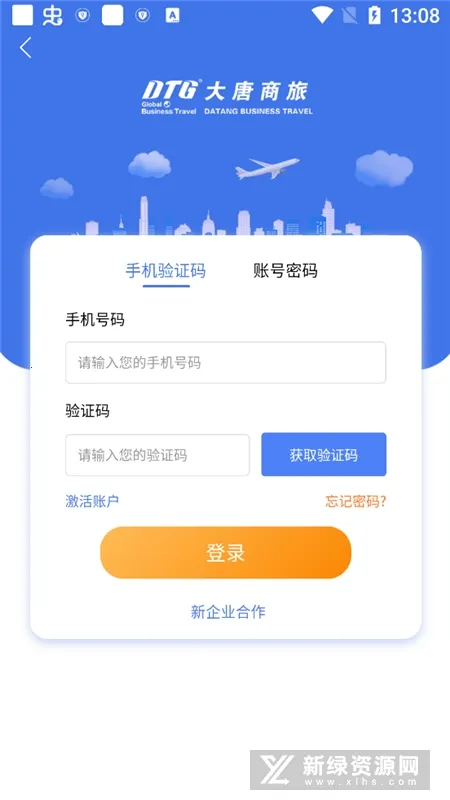Open the 激活账户 link
Image resolution: width=450 pixels, height=800 pixels.
[92, 501]
